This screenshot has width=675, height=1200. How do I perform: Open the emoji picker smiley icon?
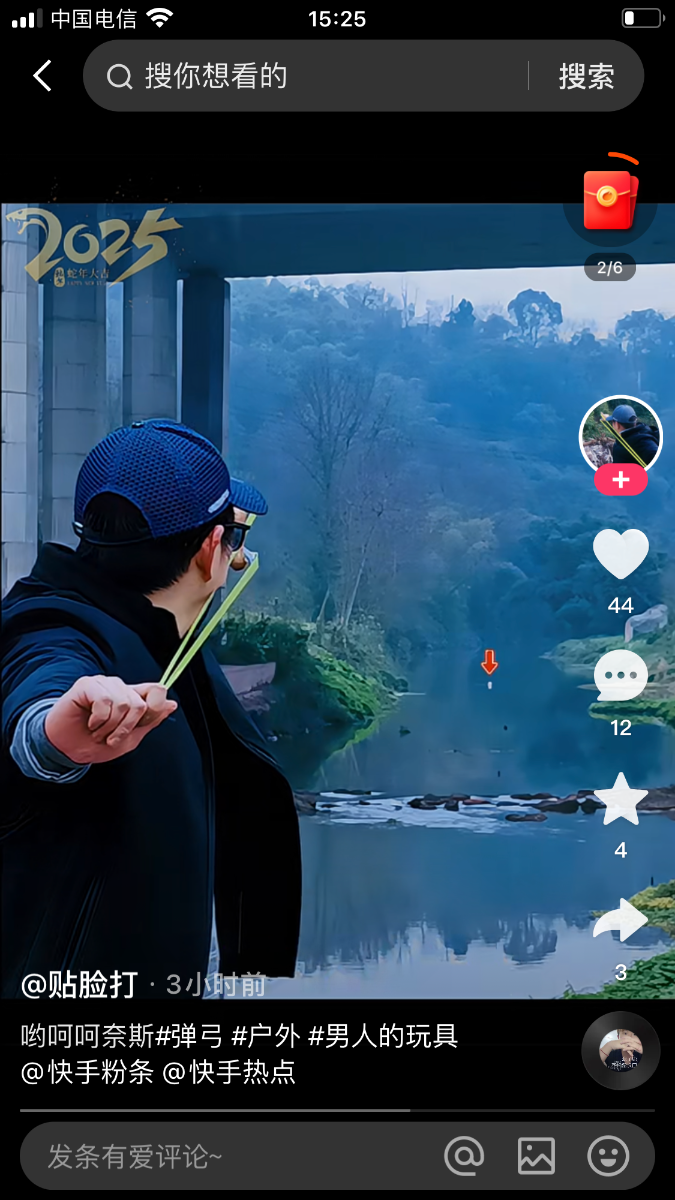tap(608, 1156)
